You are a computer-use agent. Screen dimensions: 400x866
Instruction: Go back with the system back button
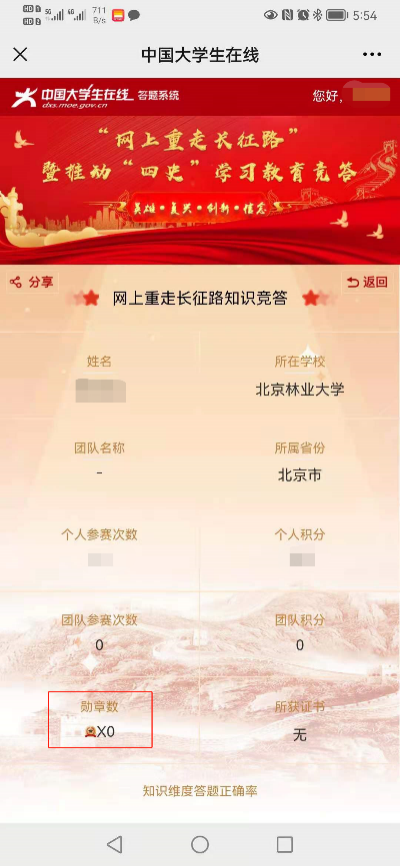114,844
